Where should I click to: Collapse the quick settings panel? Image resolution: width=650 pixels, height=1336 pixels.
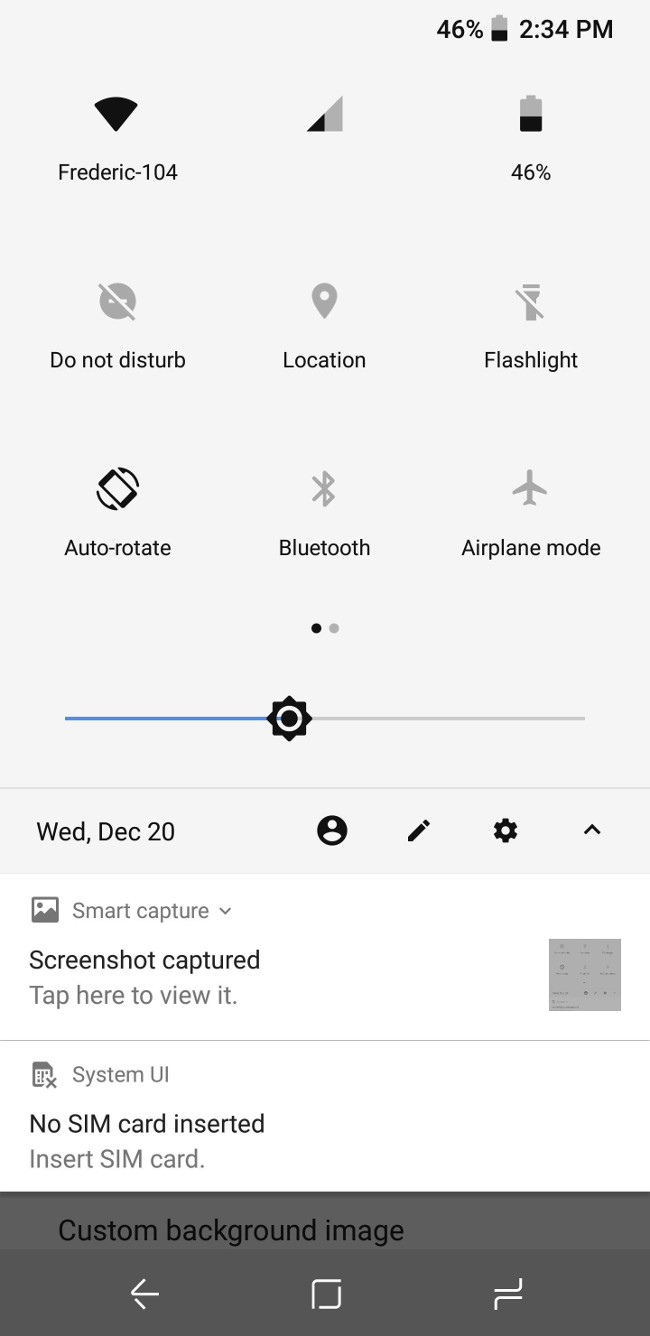(x=592, y=830)
